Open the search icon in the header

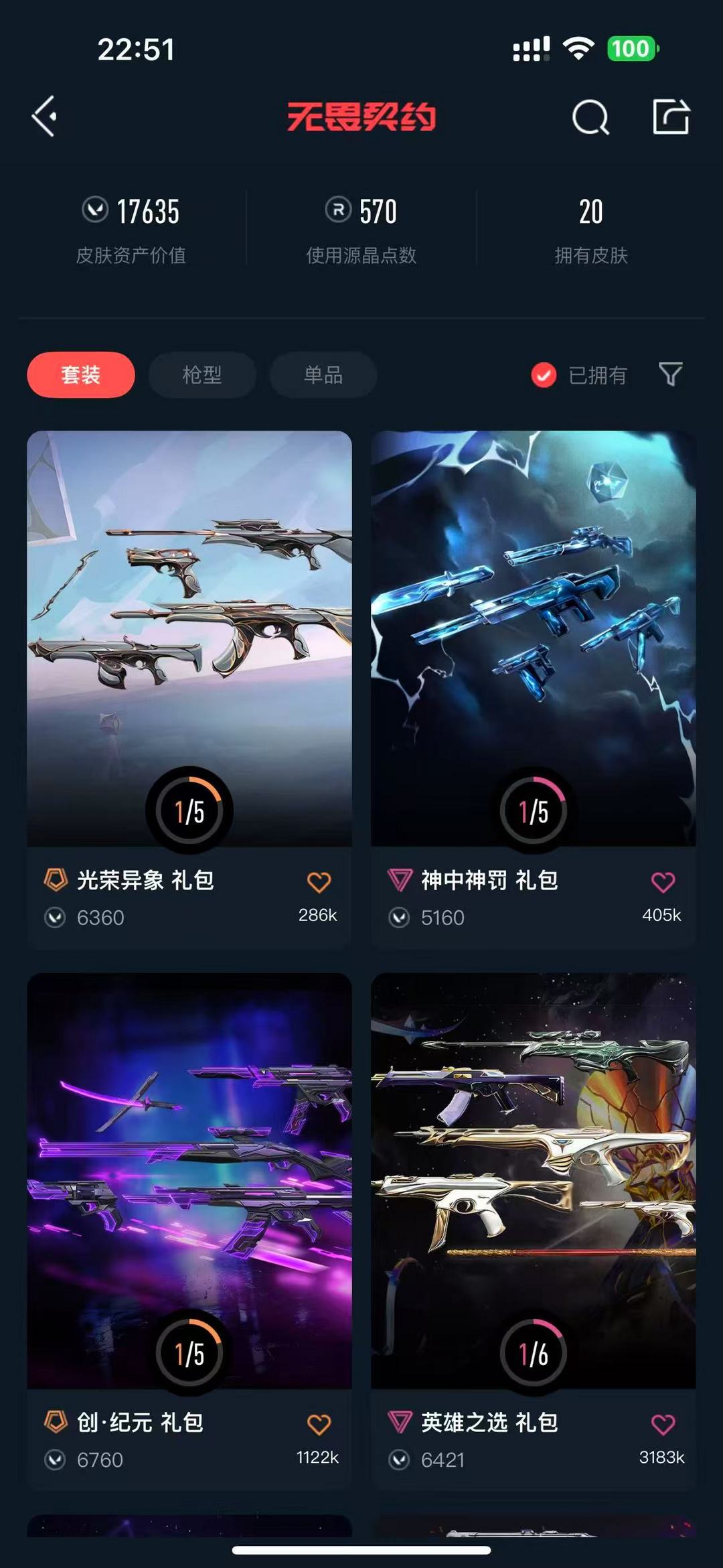coord(590,117)
